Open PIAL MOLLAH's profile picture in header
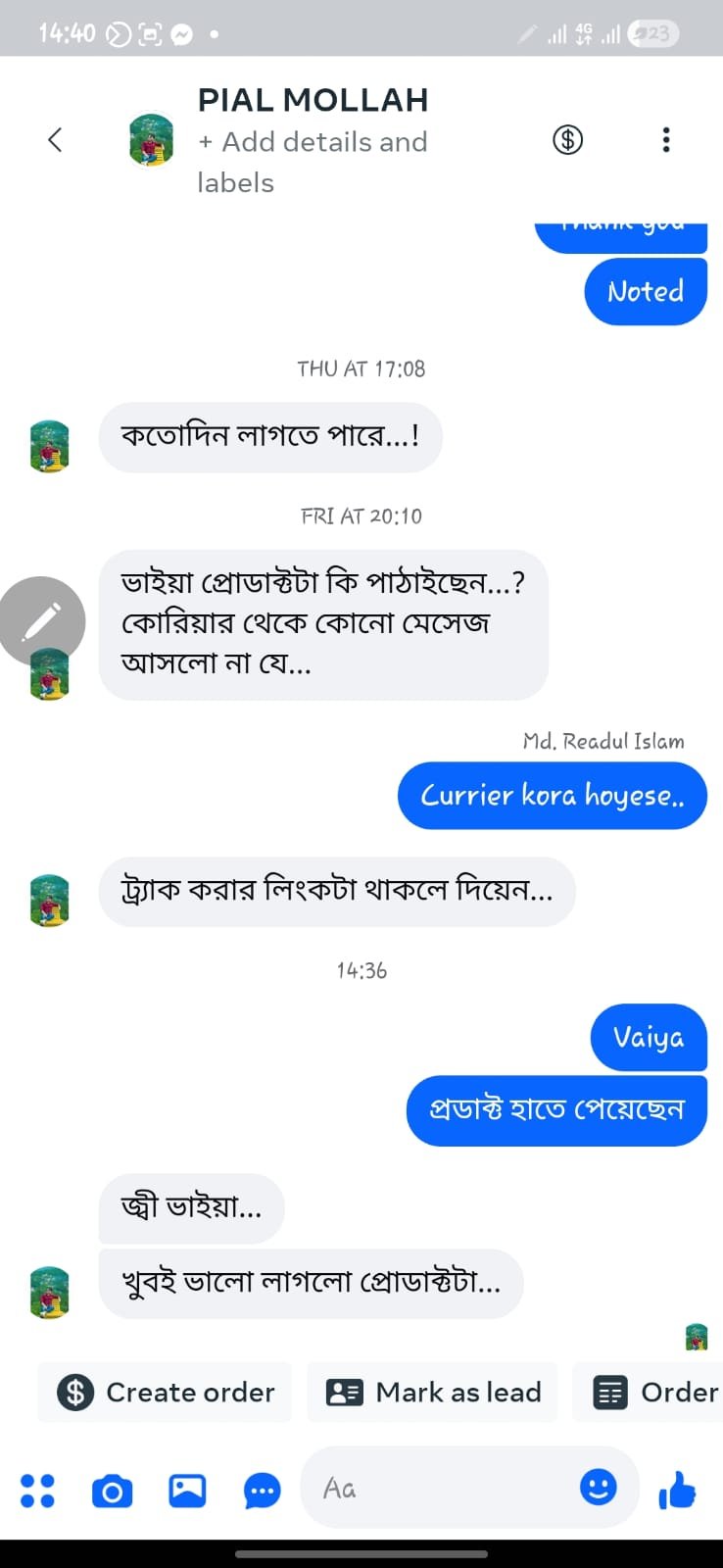This screenshot has width=723, height=1568. pyautogui.click(x=152, y=139)
